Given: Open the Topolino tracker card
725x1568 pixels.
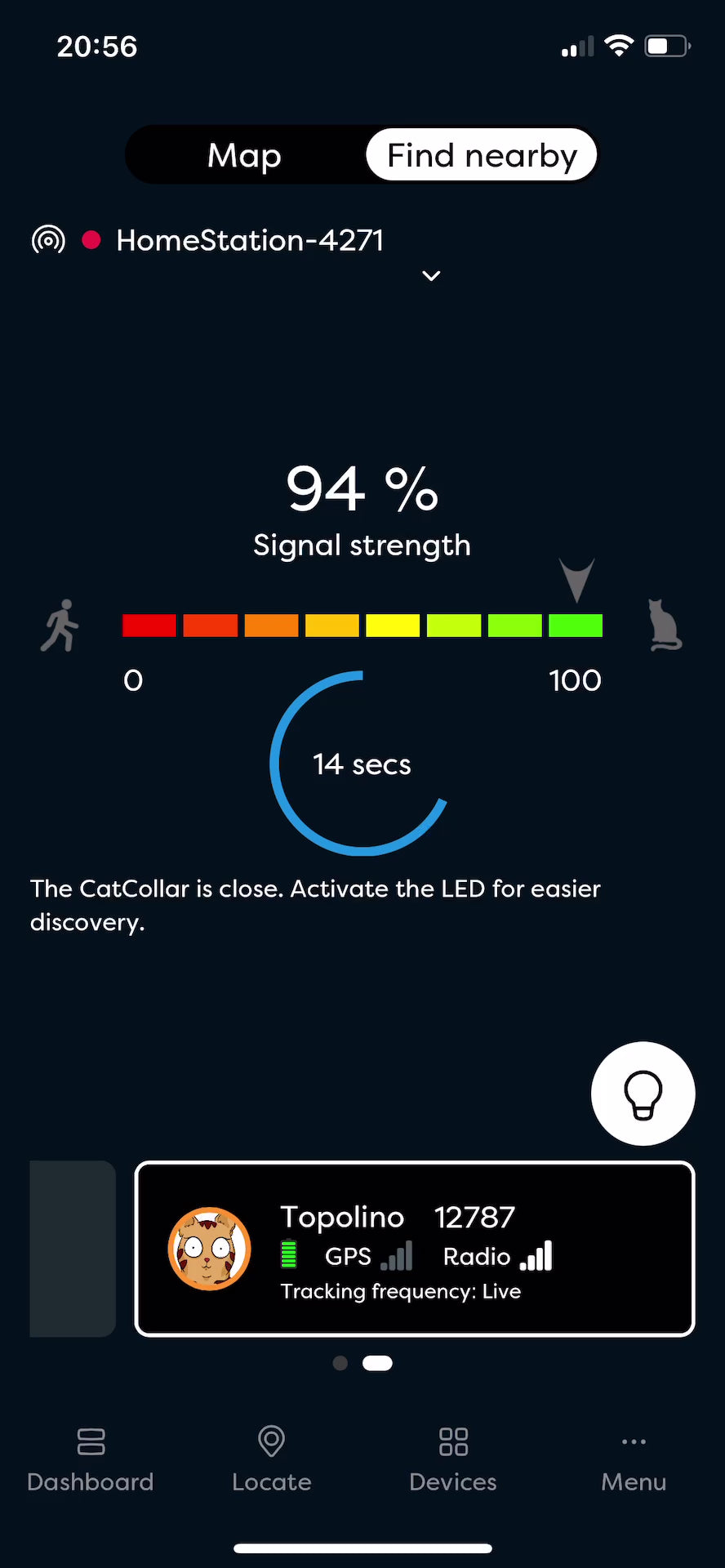Looking at the screenshot, I should (x=415, y=1249).
